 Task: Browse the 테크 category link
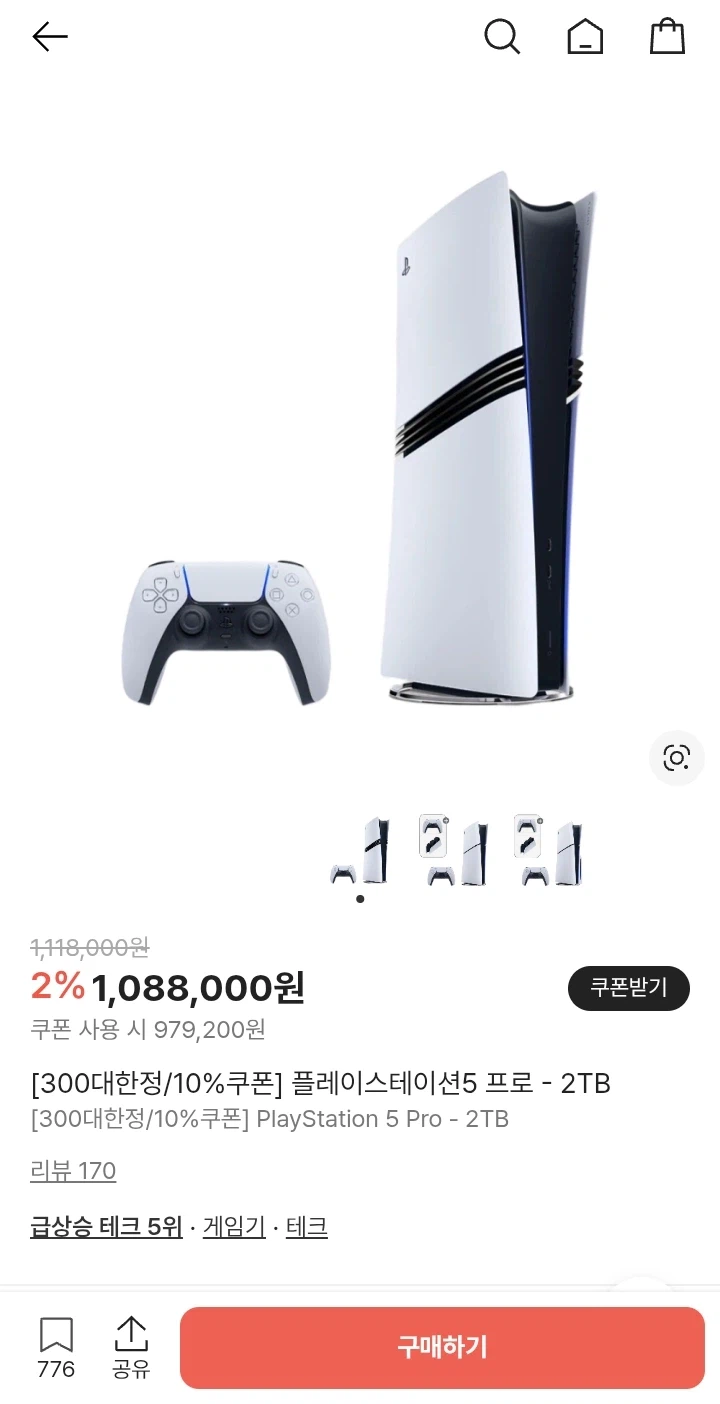coord(306,1227)
